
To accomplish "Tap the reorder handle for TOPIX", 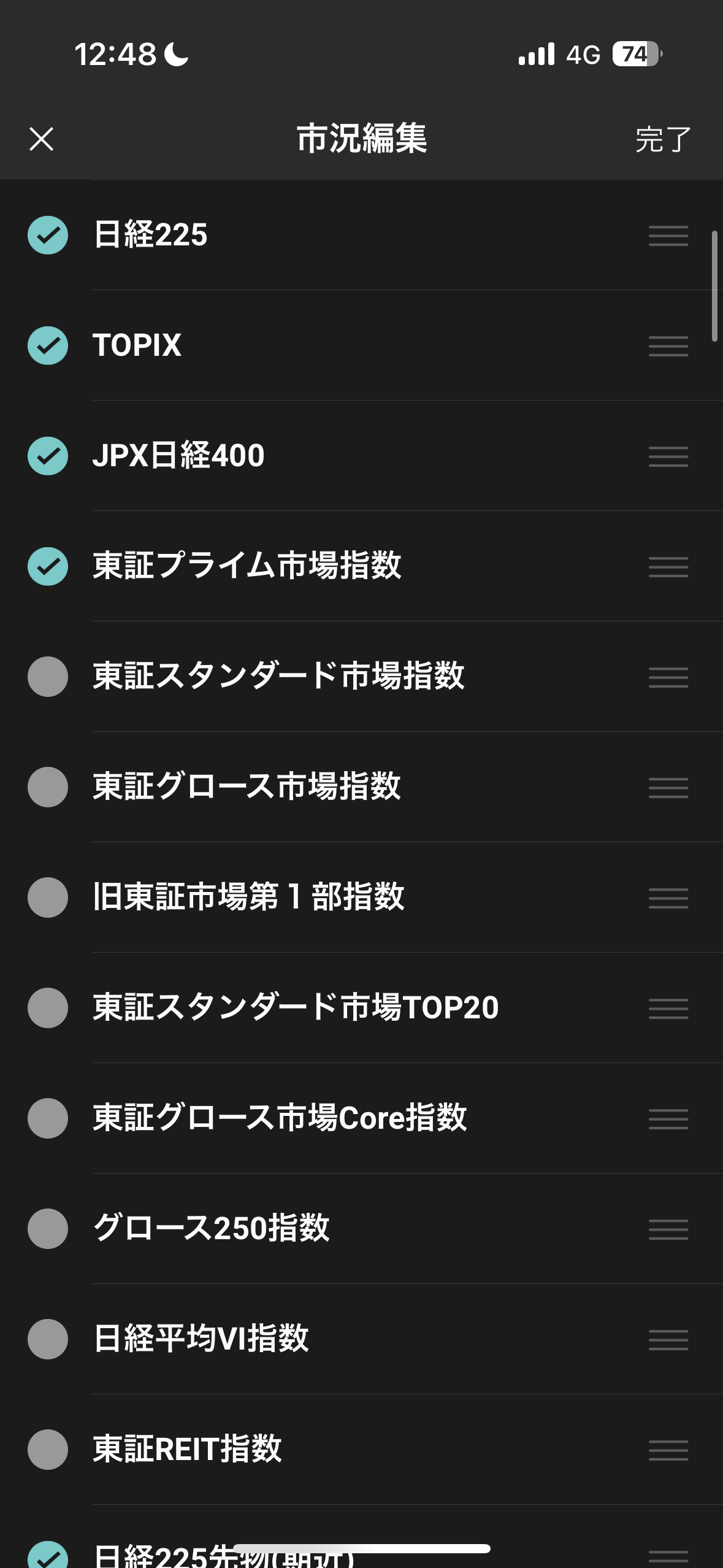I will (668, 346).
